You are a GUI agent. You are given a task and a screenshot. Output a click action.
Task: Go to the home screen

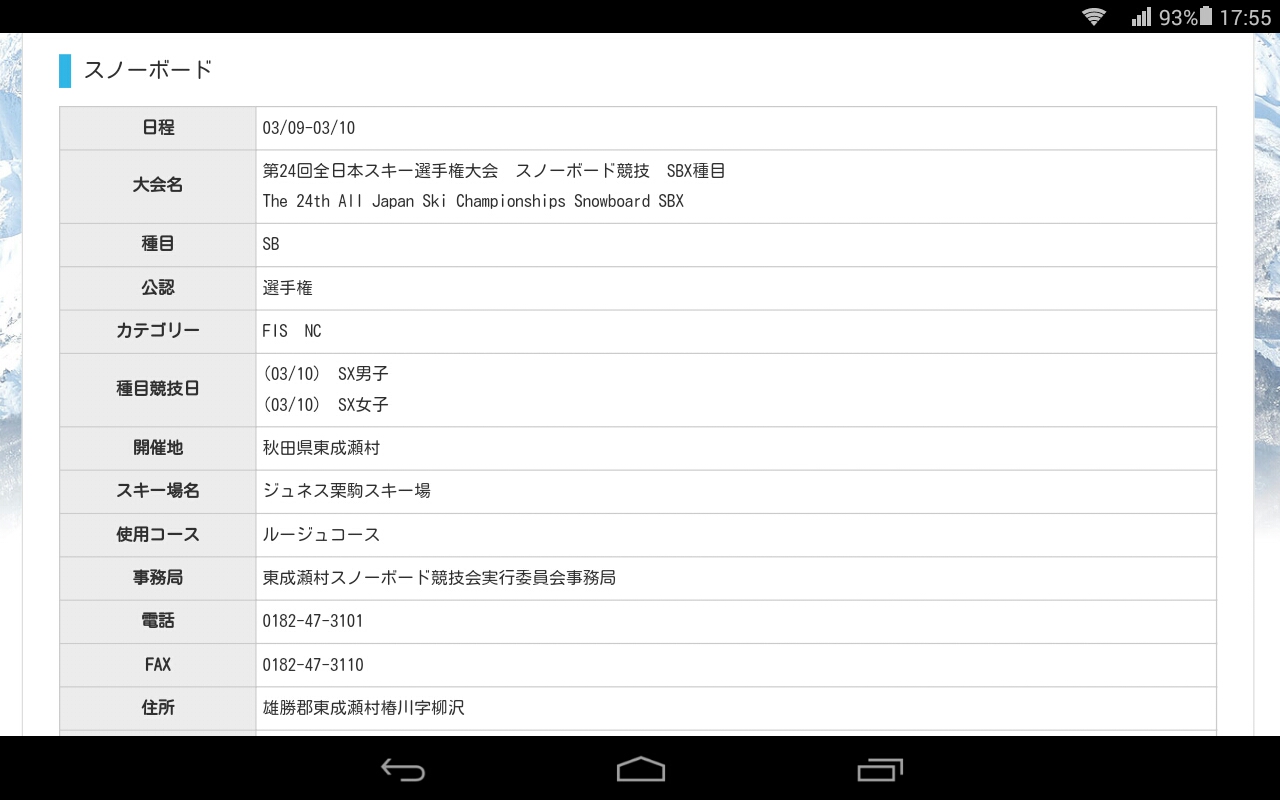[640, 769]
